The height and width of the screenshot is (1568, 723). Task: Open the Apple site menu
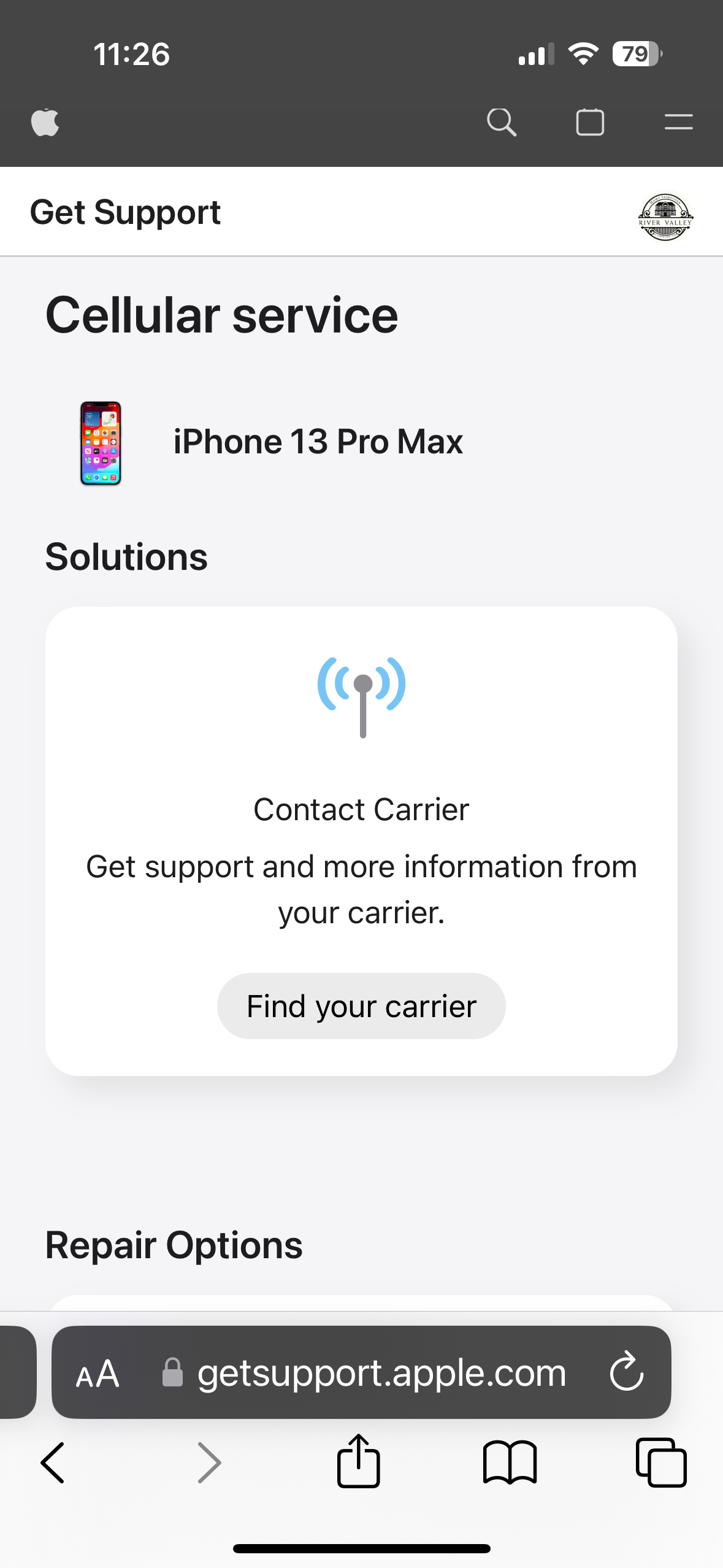(678, 122)
